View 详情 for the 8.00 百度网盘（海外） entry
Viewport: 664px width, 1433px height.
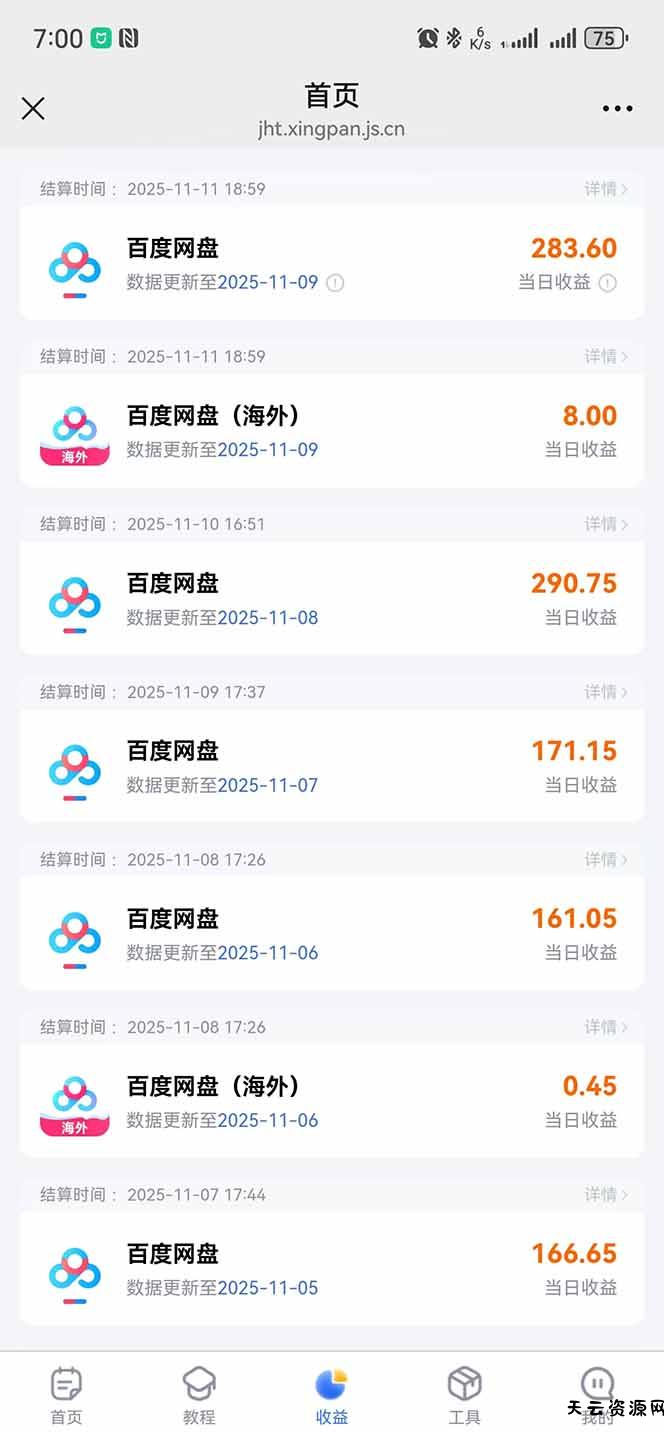[x=606, y=356]
